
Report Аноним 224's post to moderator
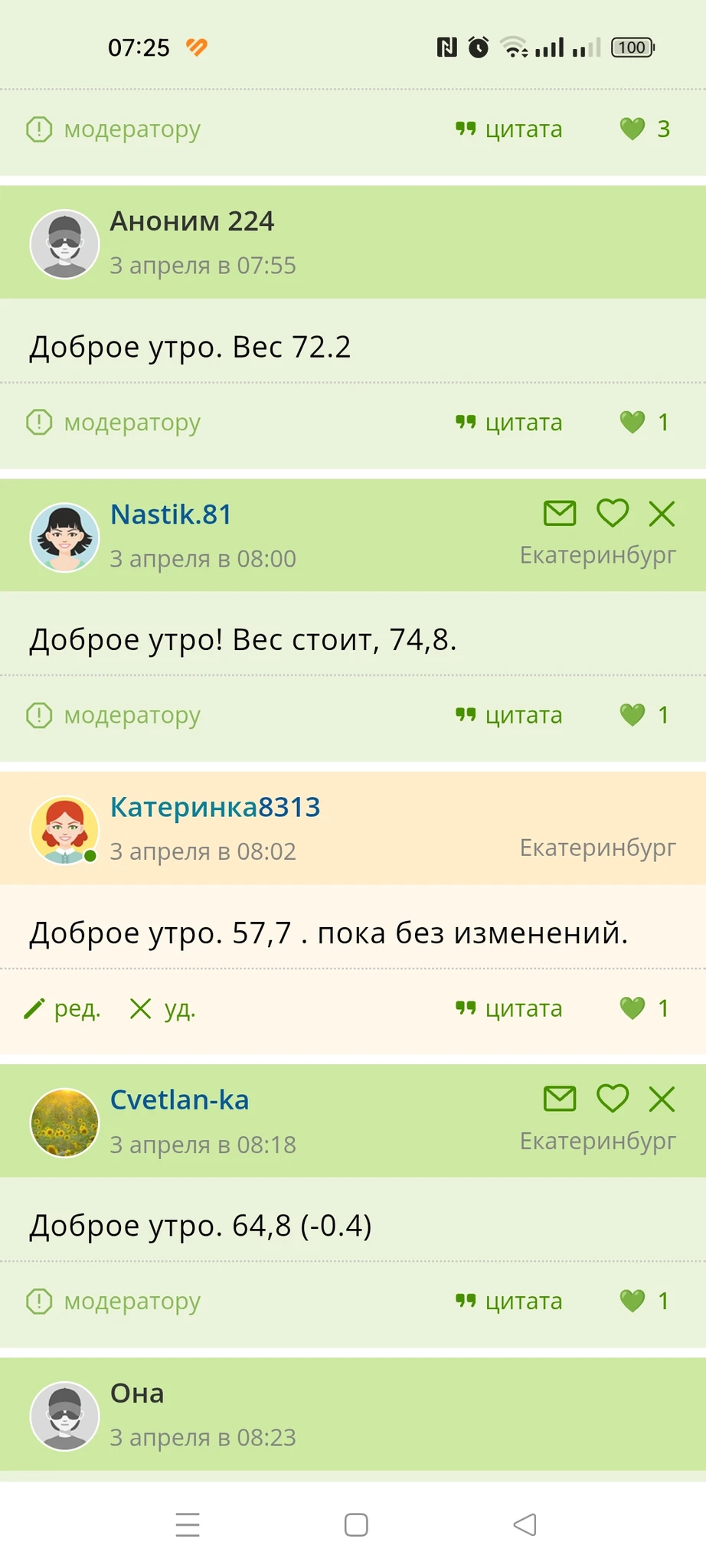pos(113,422)
